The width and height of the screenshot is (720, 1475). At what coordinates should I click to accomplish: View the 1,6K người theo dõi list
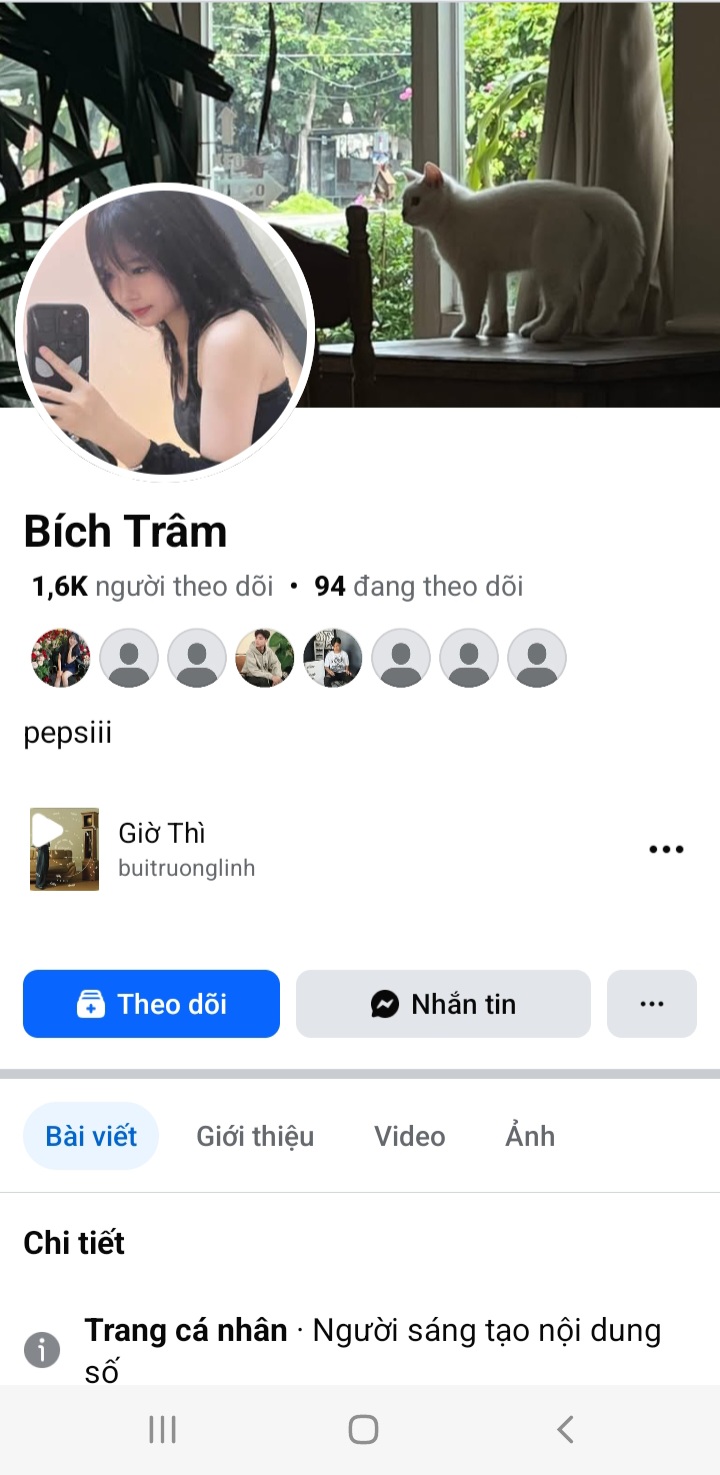152,586
